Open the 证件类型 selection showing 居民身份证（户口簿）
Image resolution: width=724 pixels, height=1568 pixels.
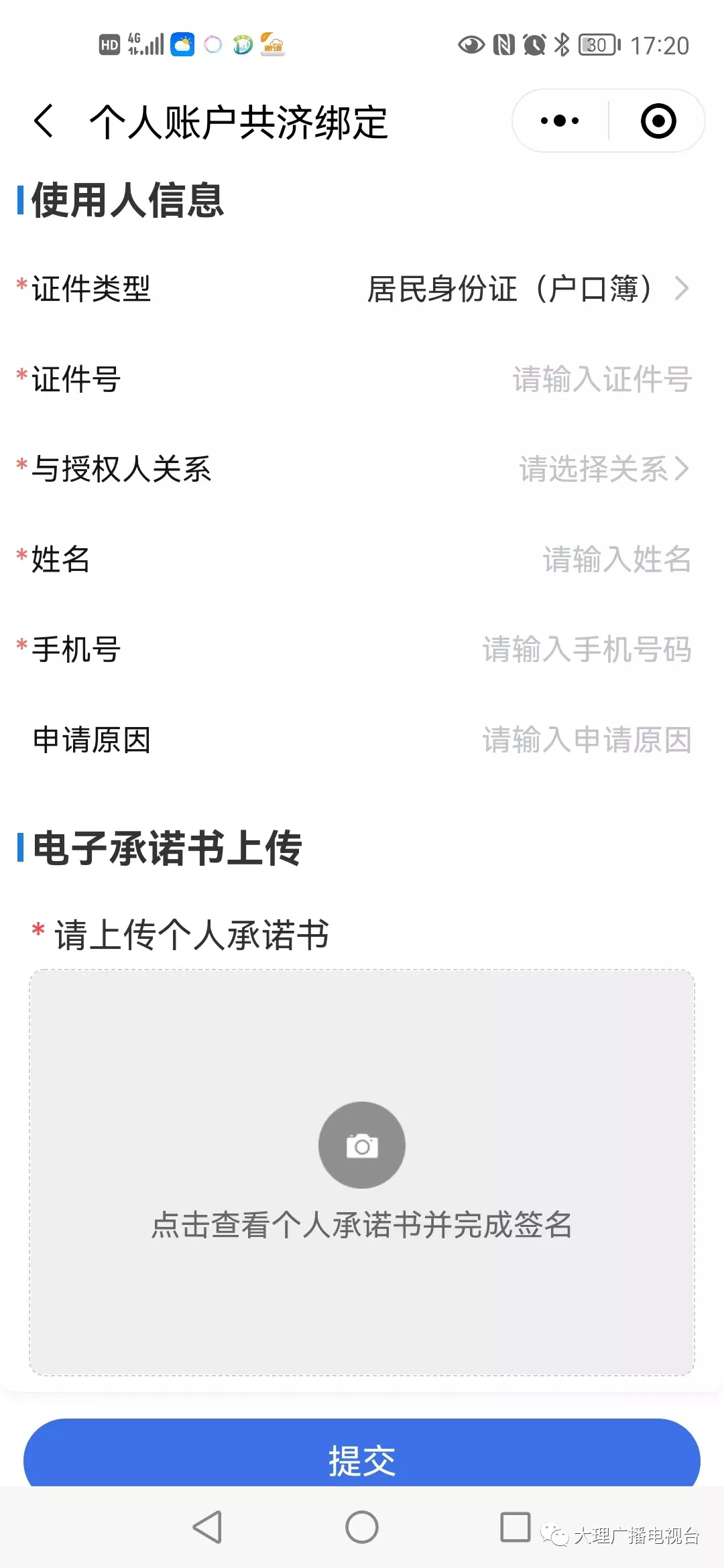click(x=523, y=289)
